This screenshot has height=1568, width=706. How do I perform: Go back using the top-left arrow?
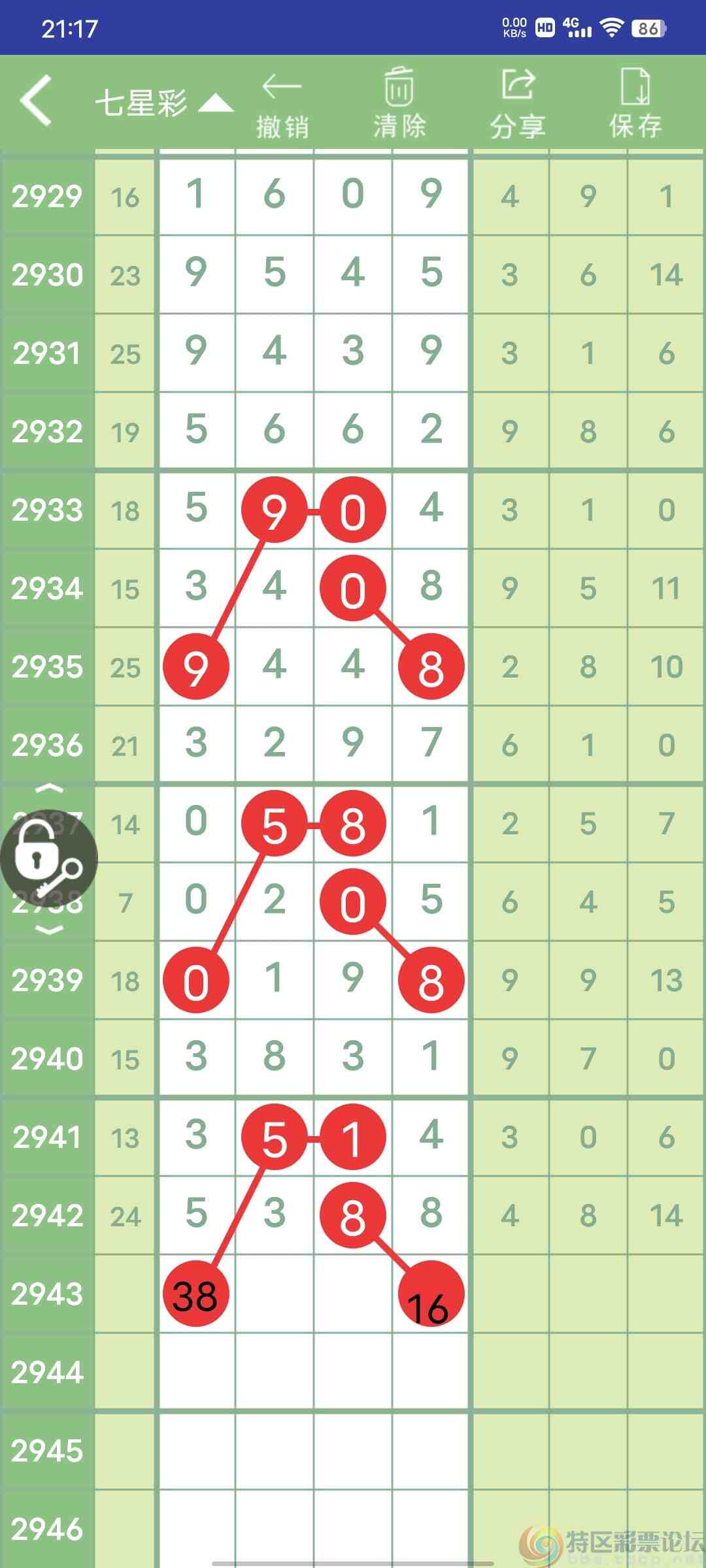(x=36, y=100)
